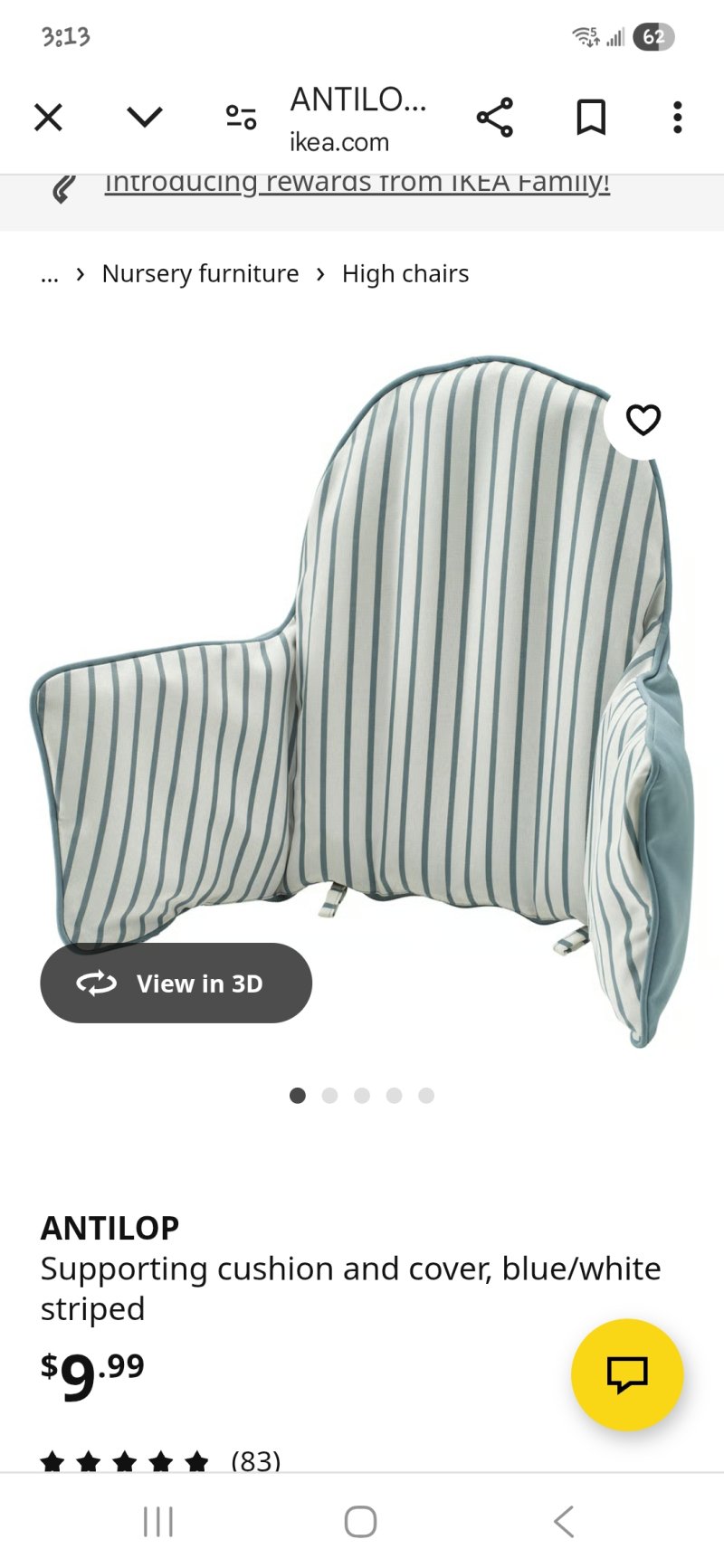Expand the collapsed breadcrumb ellipsis
The height and width of the screenshot is (1568, 724).
click(x=50, y=274)
